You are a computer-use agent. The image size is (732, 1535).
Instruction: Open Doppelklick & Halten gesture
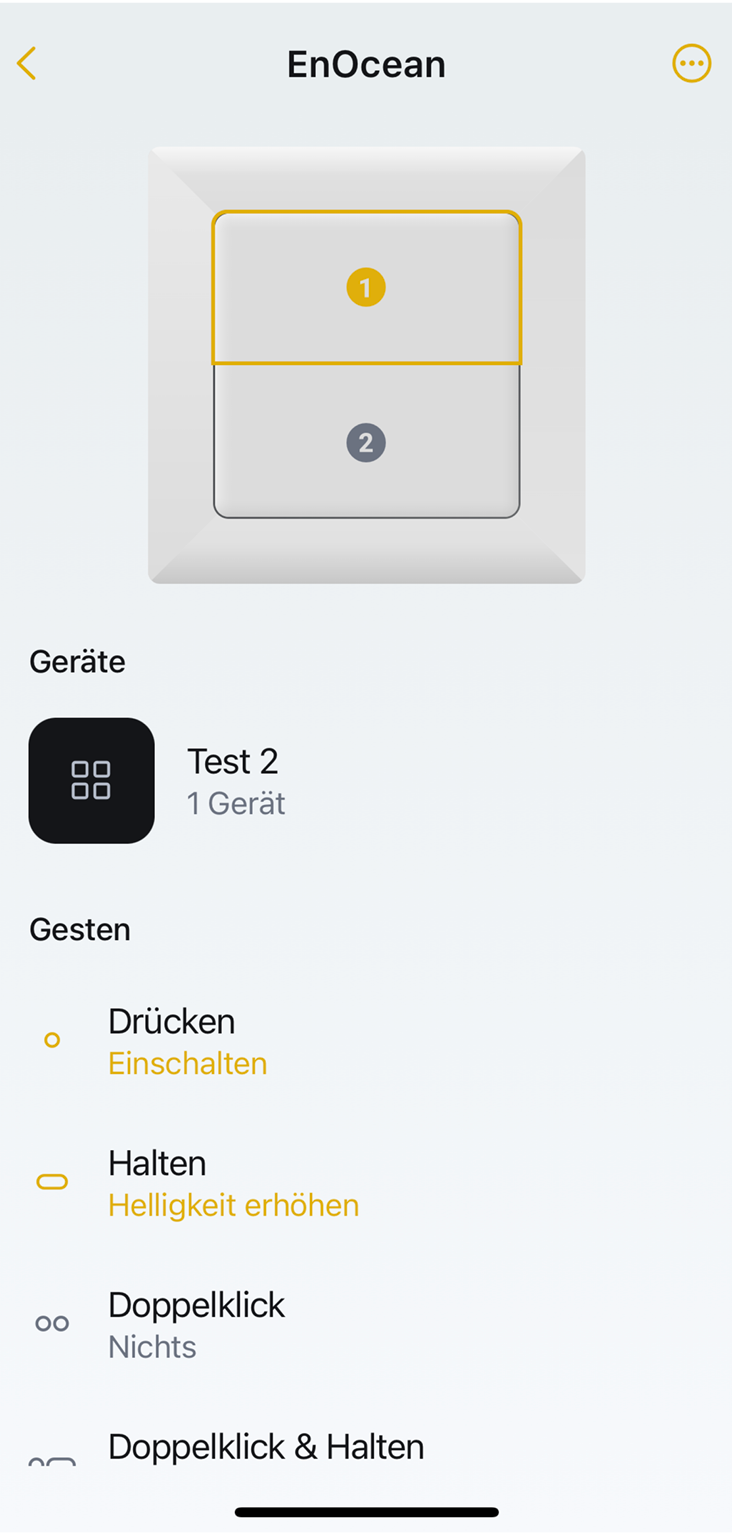pyautogui.click(x=265, y=1448)
